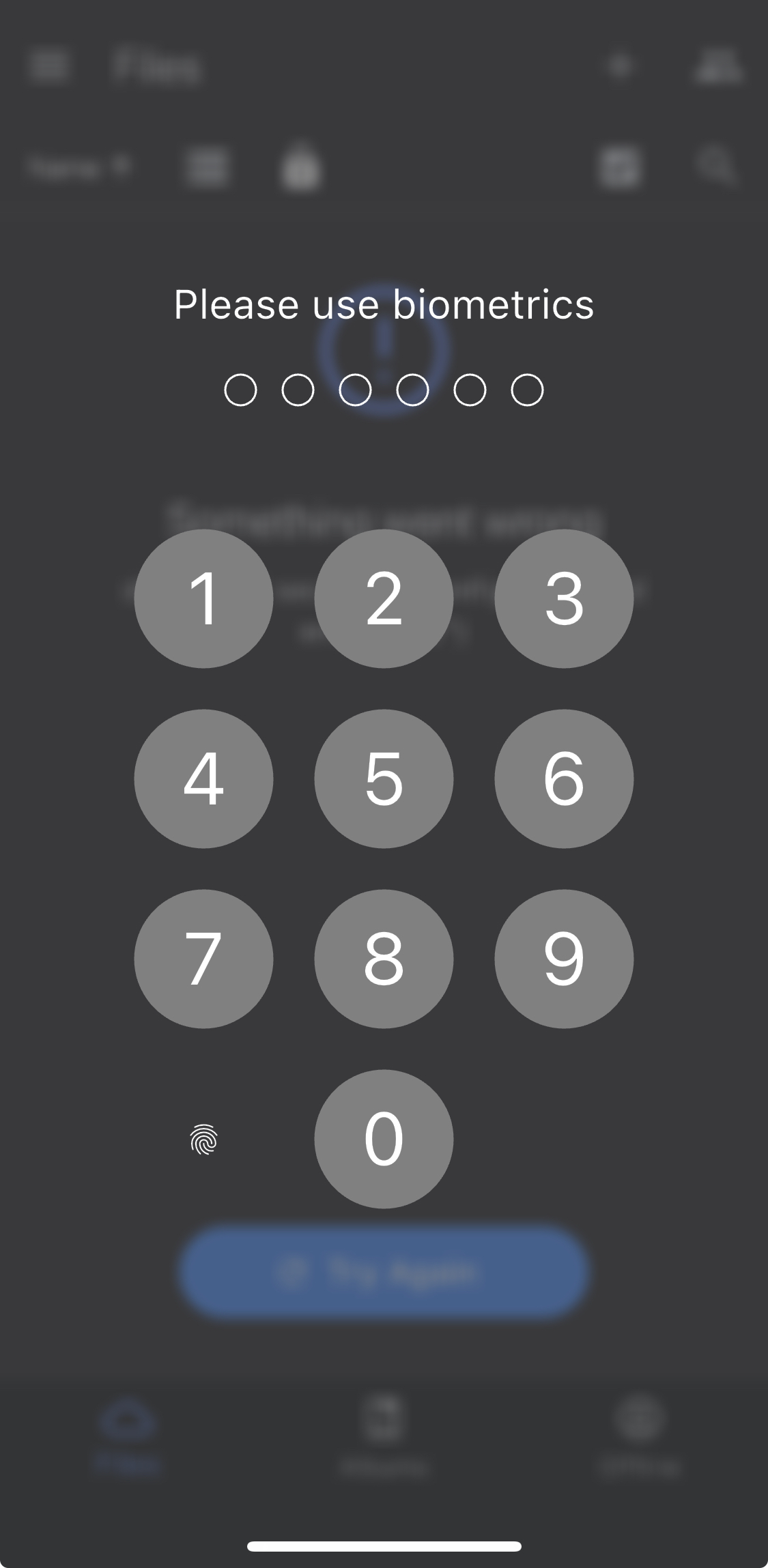Enter digit 0 on the keypad

click(x=384, y=1139)
